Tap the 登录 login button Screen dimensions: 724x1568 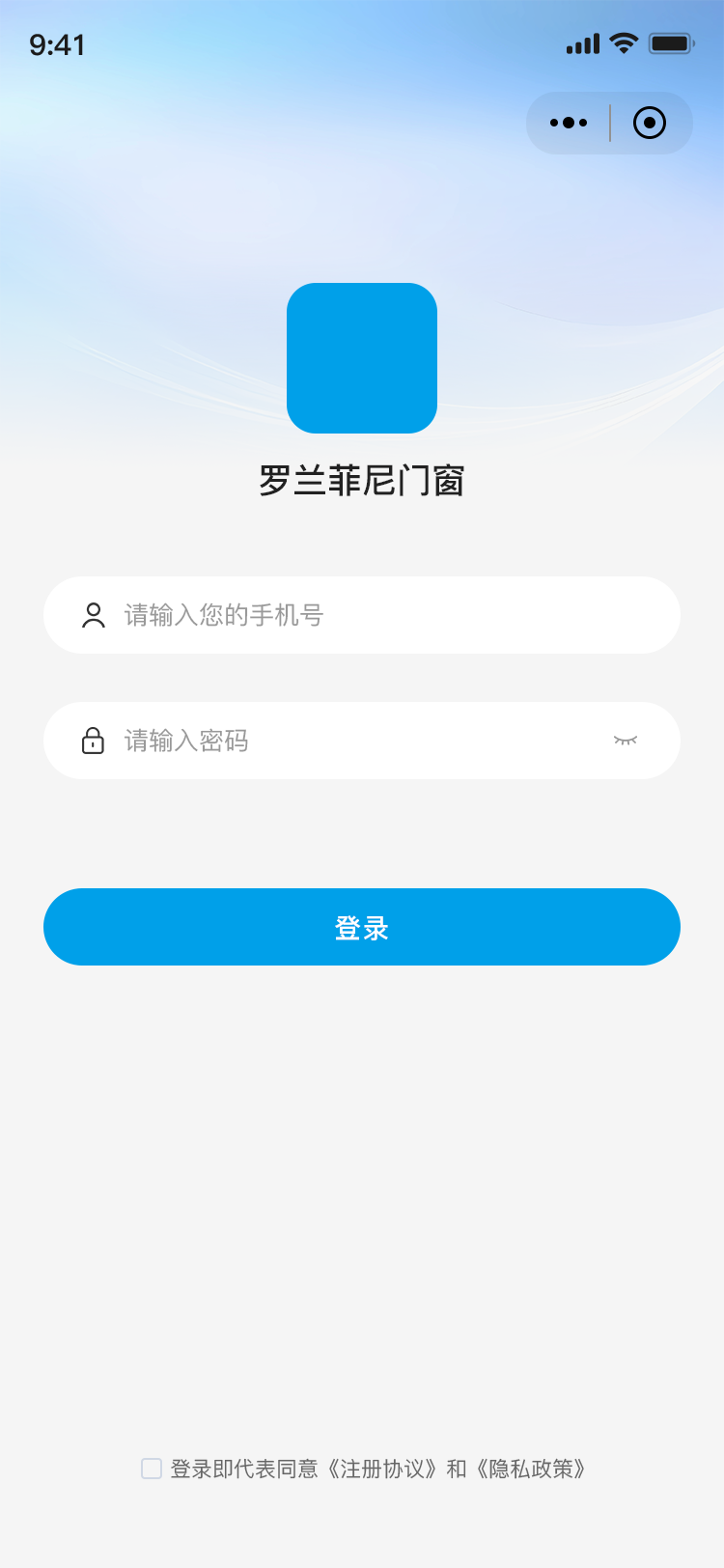[362, 927]
